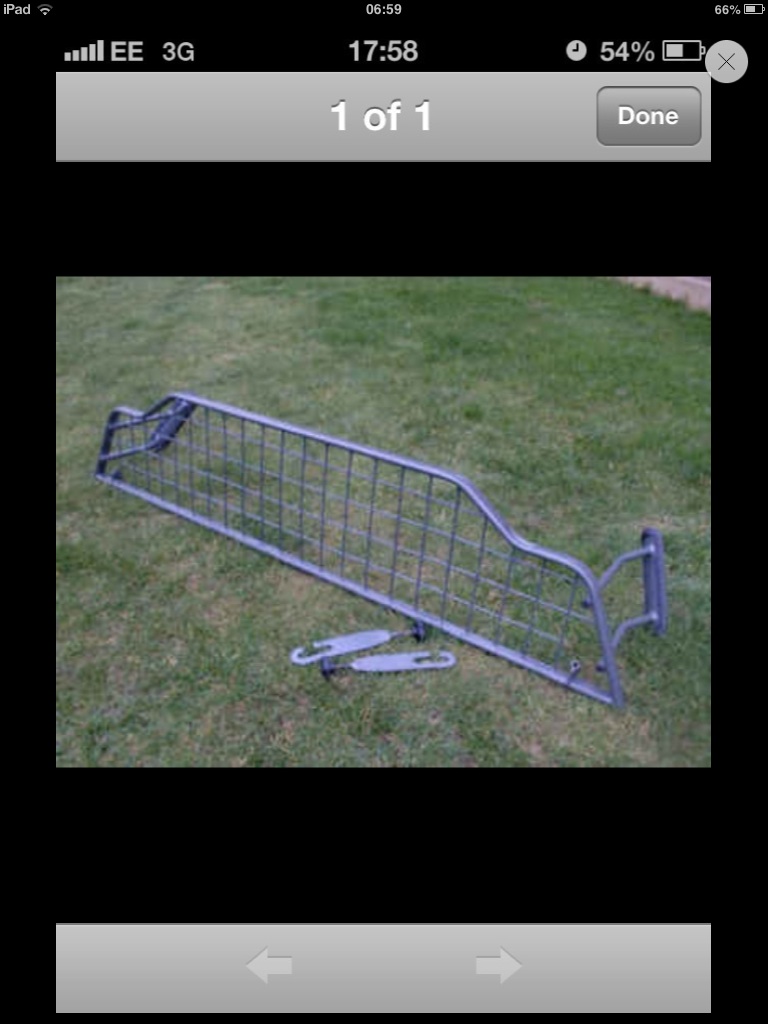Close the full-screen image viewer
Viewport: 768px width, 1024px height.
coord(726,62)
